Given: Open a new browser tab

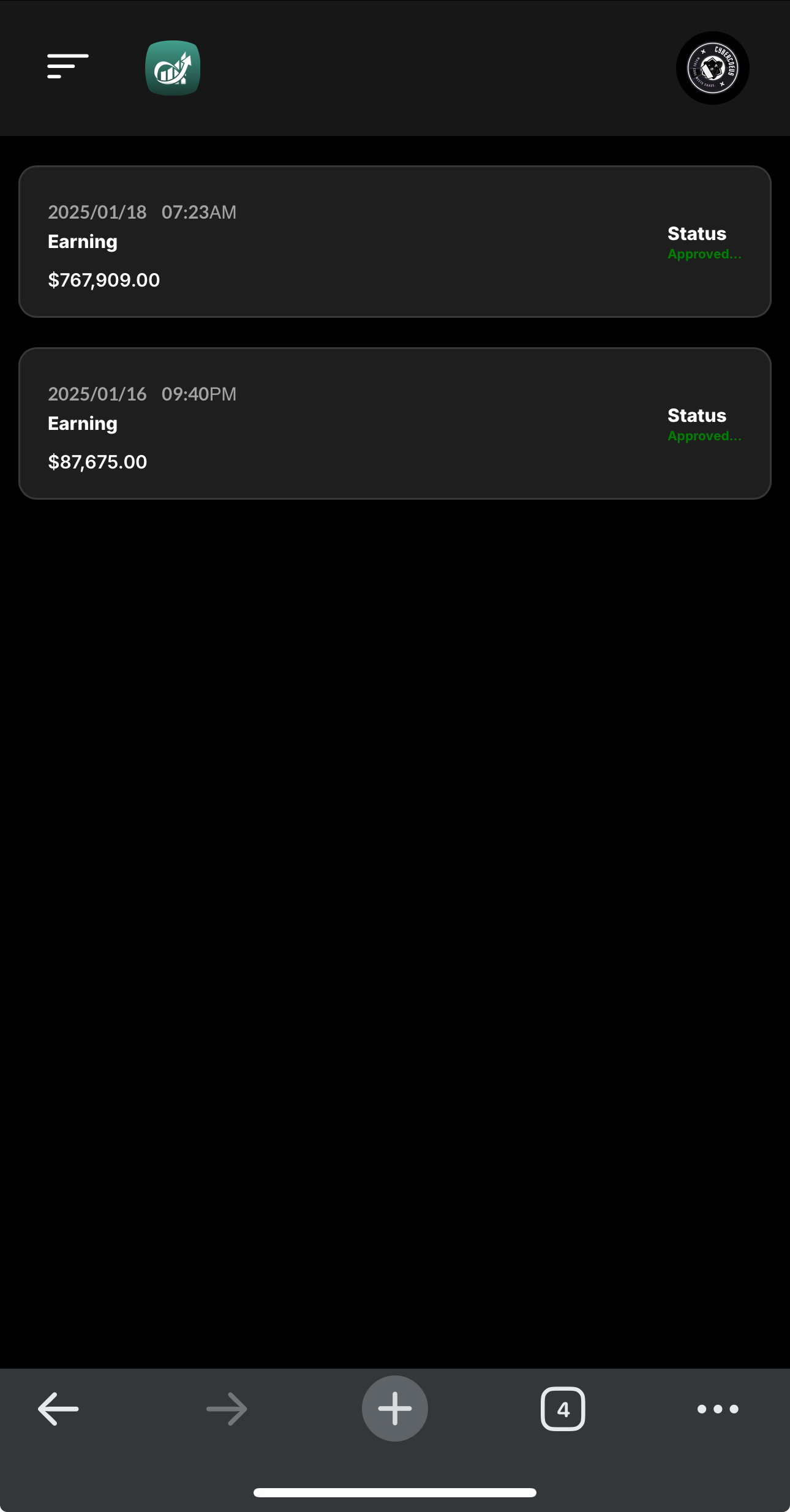Looking at the screenshot, I should point(395,1409).
